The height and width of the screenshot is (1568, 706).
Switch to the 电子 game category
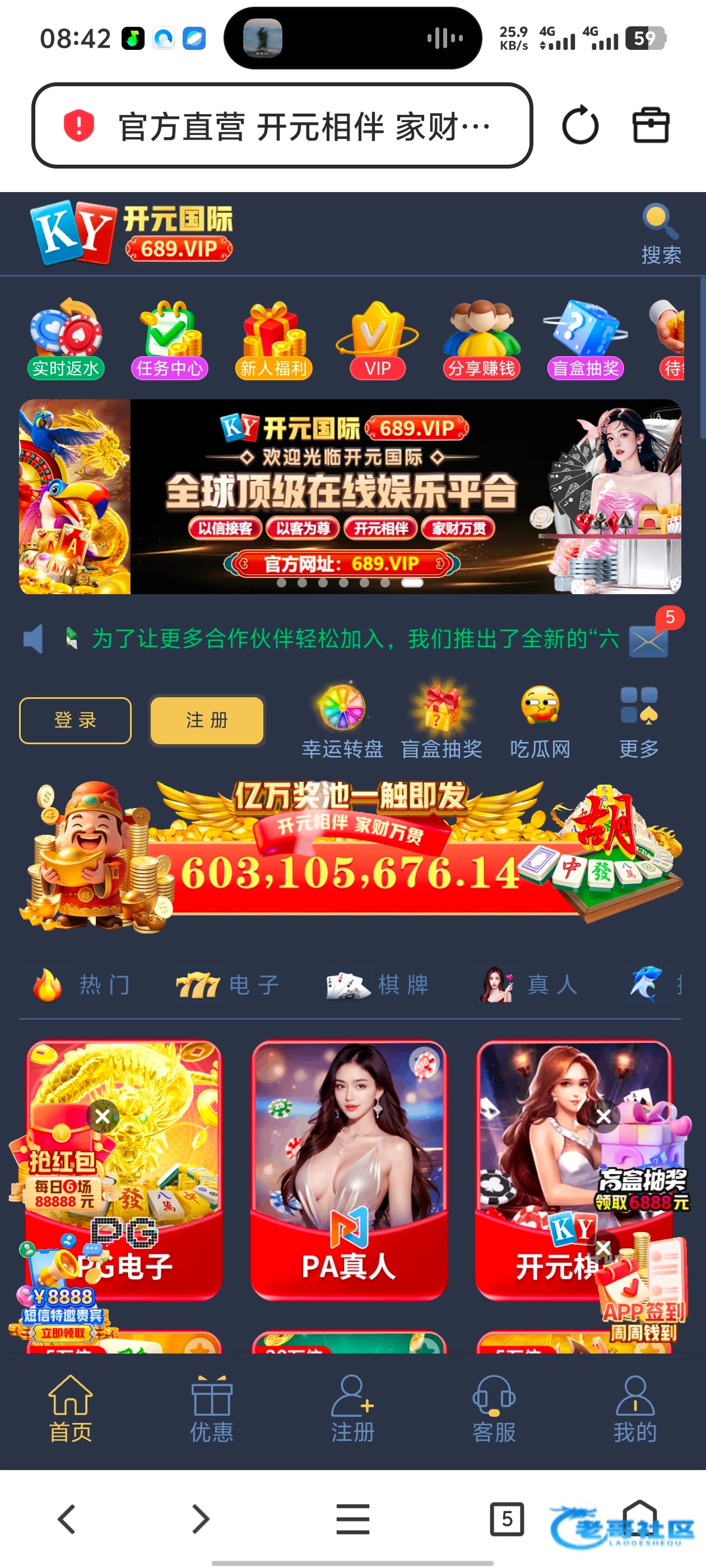pyautogui.click(x=229, y=984)
